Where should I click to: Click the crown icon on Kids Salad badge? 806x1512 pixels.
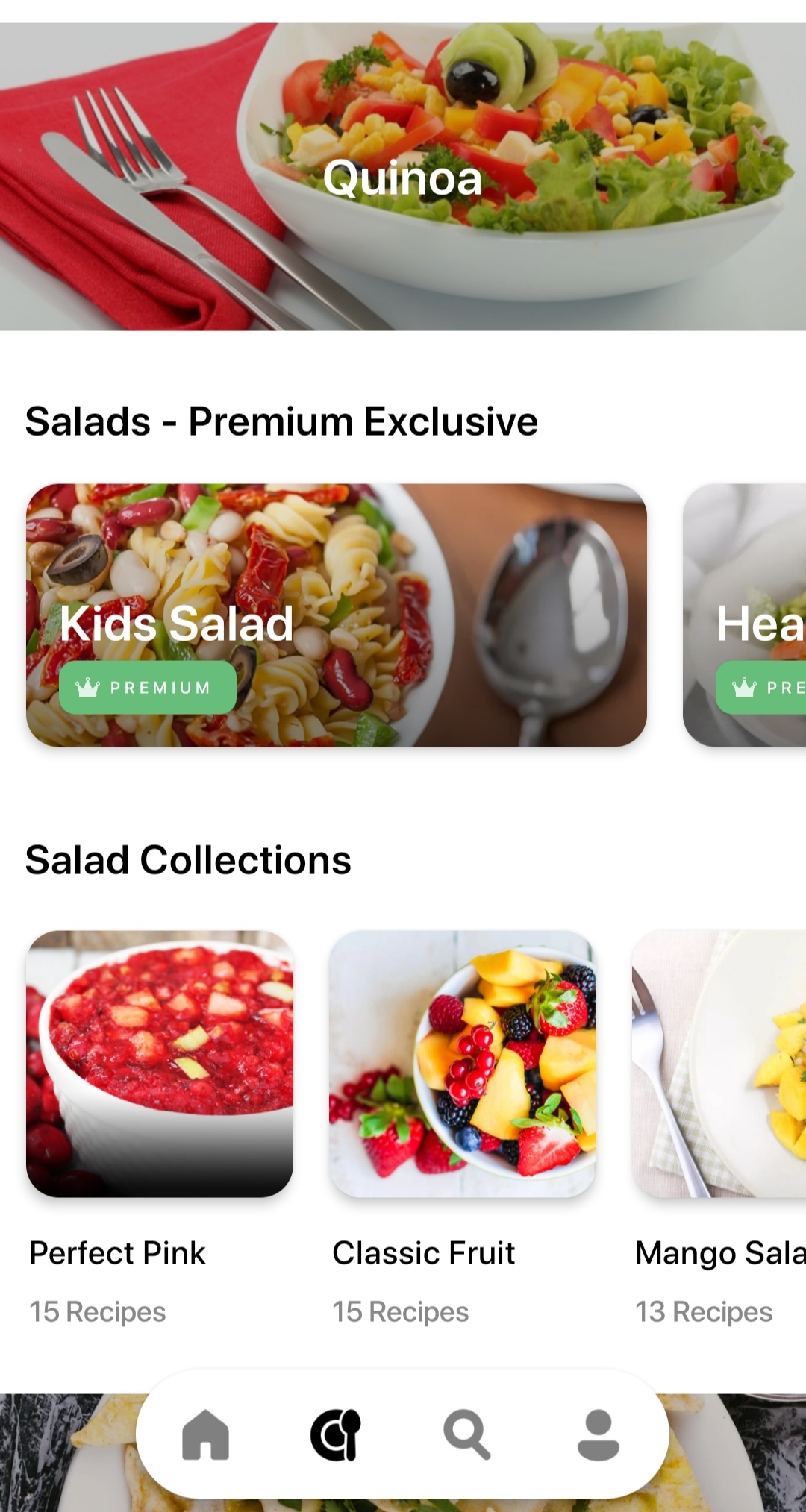coord(88,687)
